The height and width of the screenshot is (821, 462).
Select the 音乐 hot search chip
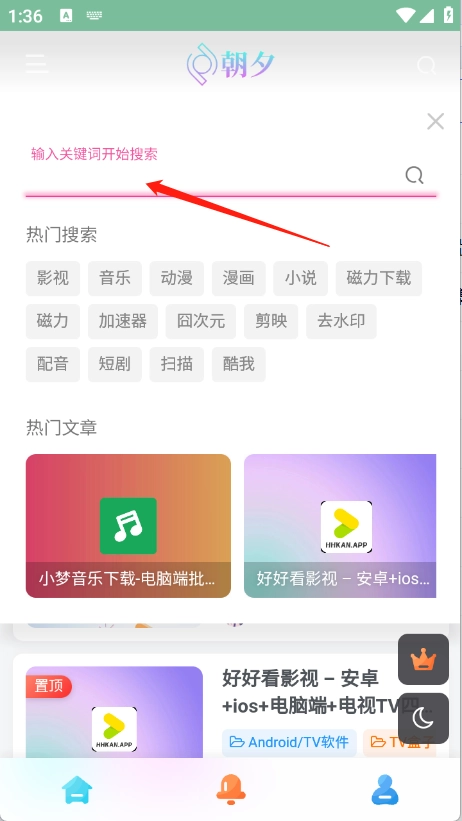pyautogui.click(x=115, y=278)
